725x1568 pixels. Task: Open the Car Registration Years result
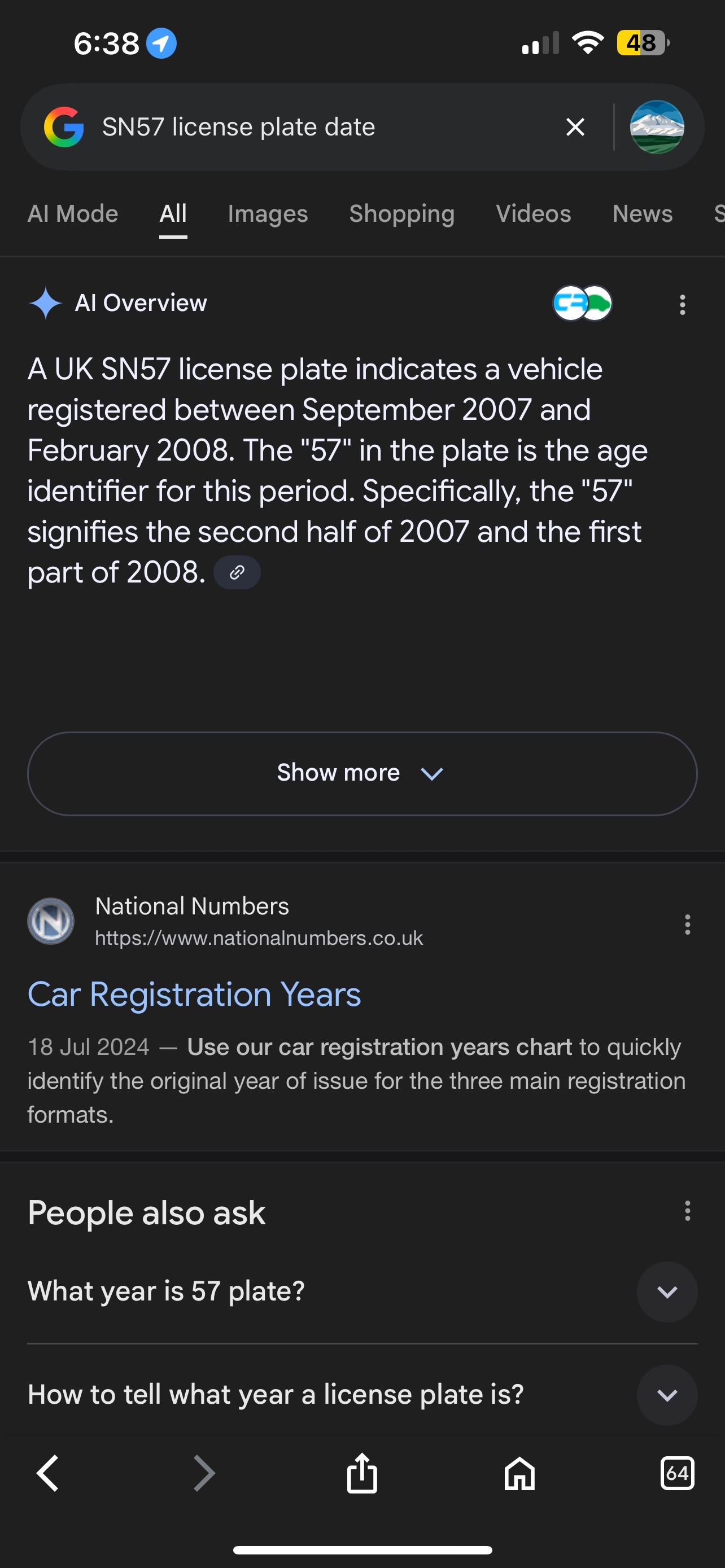coord(194,994)
